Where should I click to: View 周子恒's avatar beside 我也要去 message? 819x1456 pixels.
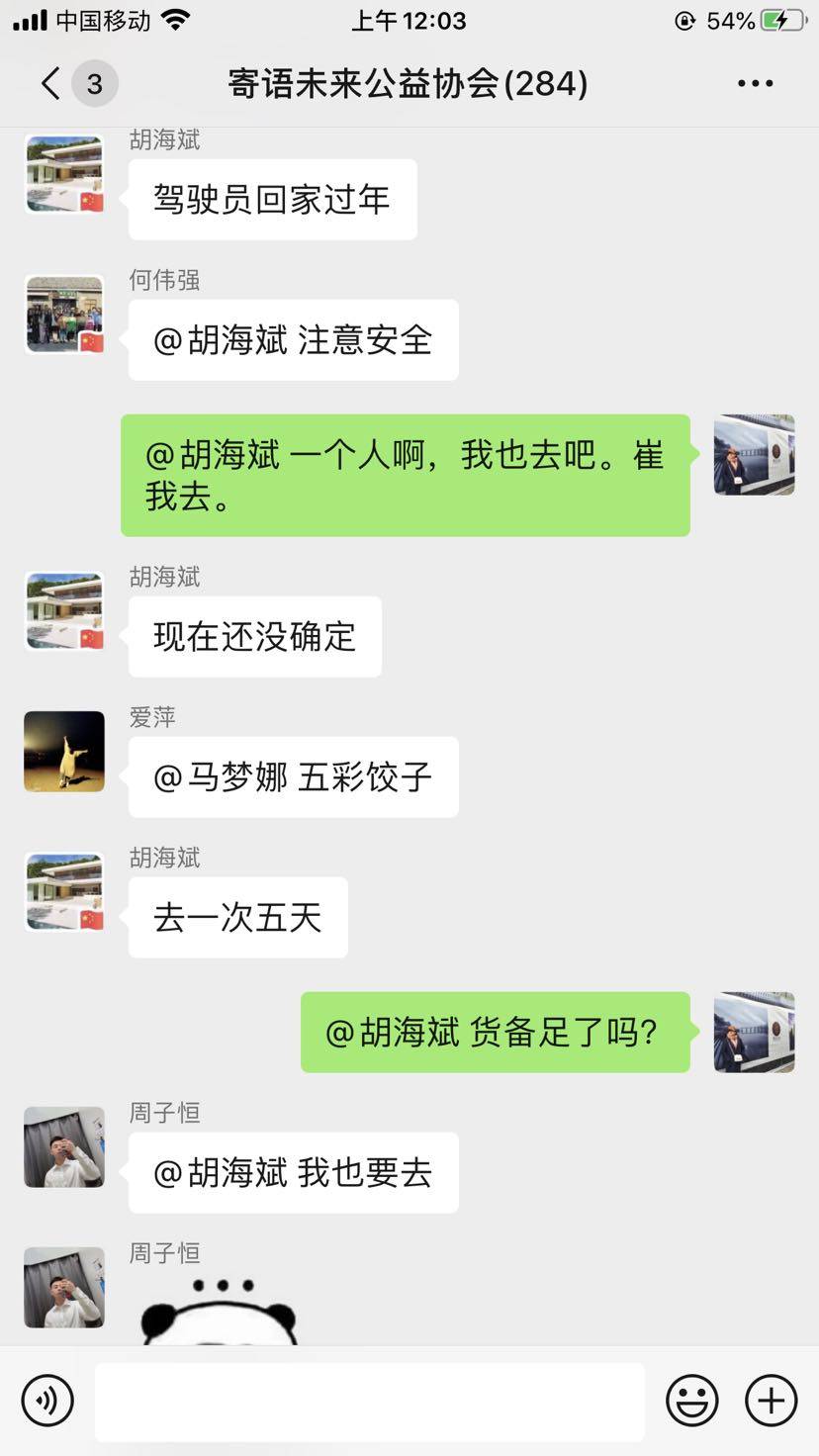point(64,1147)
